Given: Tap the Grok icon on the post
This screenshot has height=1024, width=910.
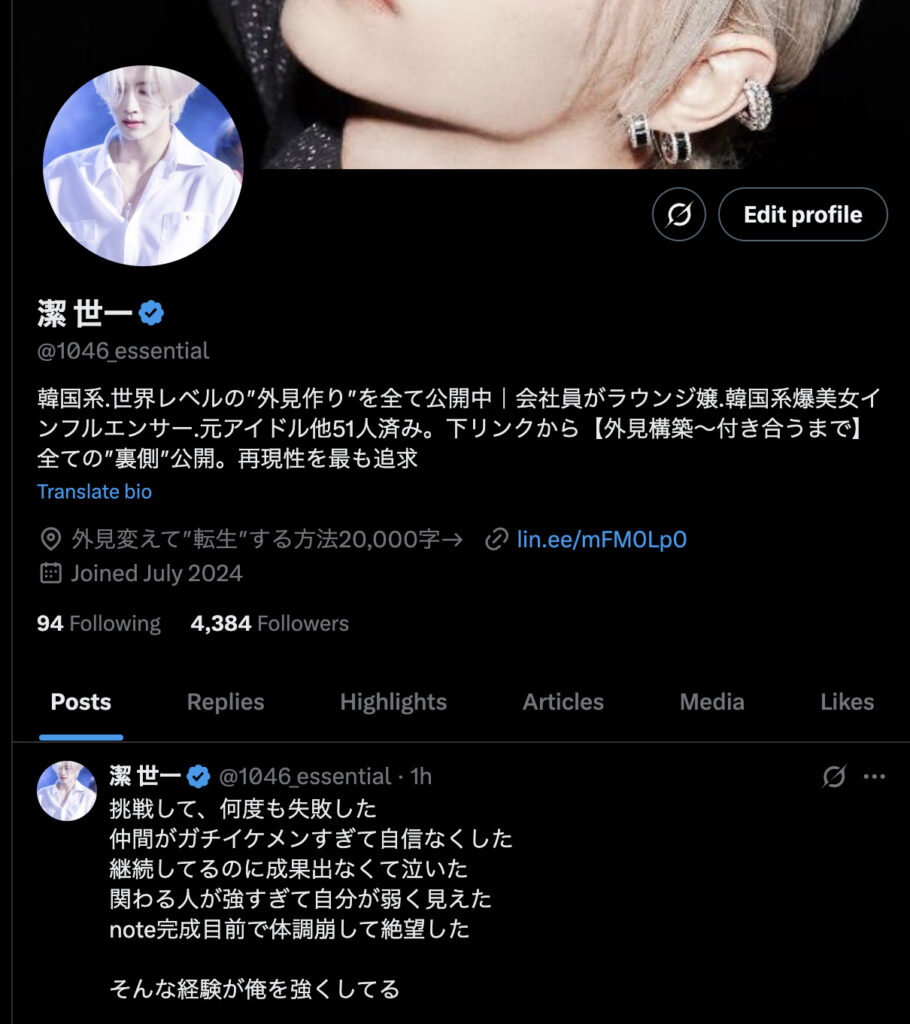Looking at the screenshot, I should click(834, 777).
